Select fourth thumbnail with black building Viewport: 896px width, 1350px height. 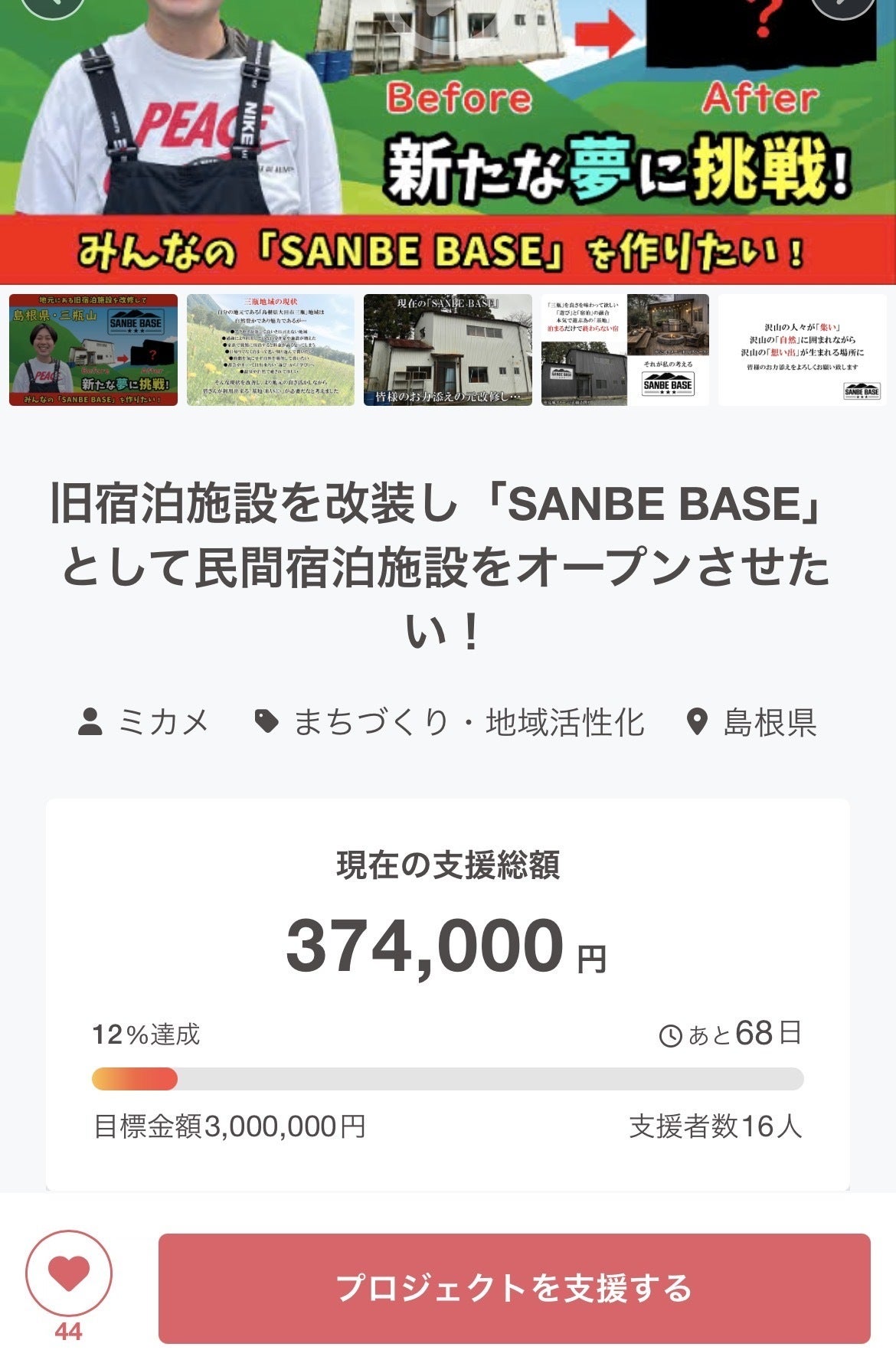(624, 350)
